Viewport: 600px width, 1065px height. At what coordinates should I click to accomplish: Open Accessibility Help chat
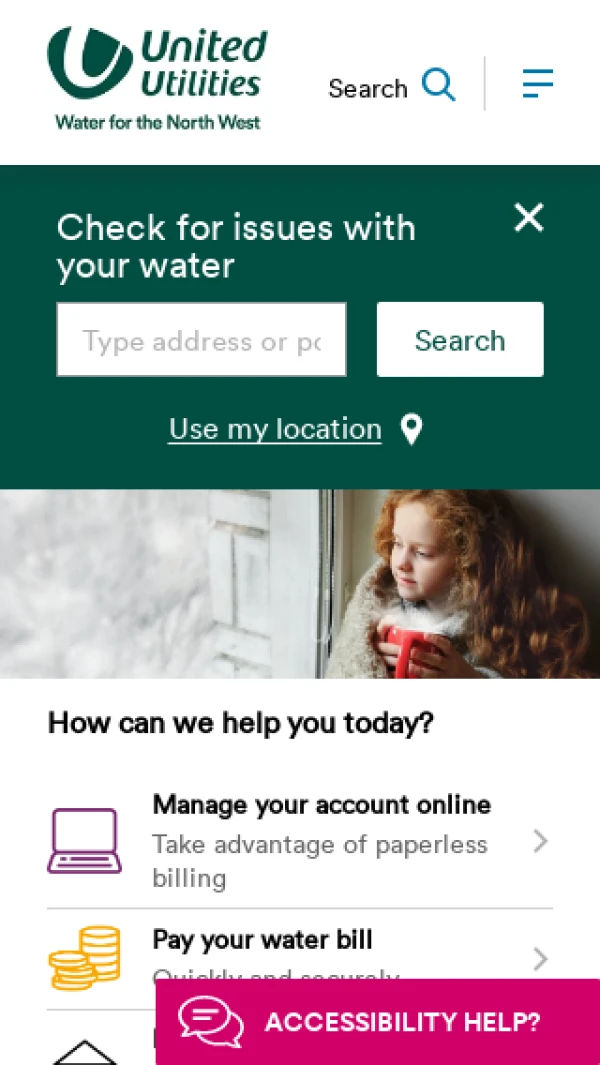click(377, 1021)
